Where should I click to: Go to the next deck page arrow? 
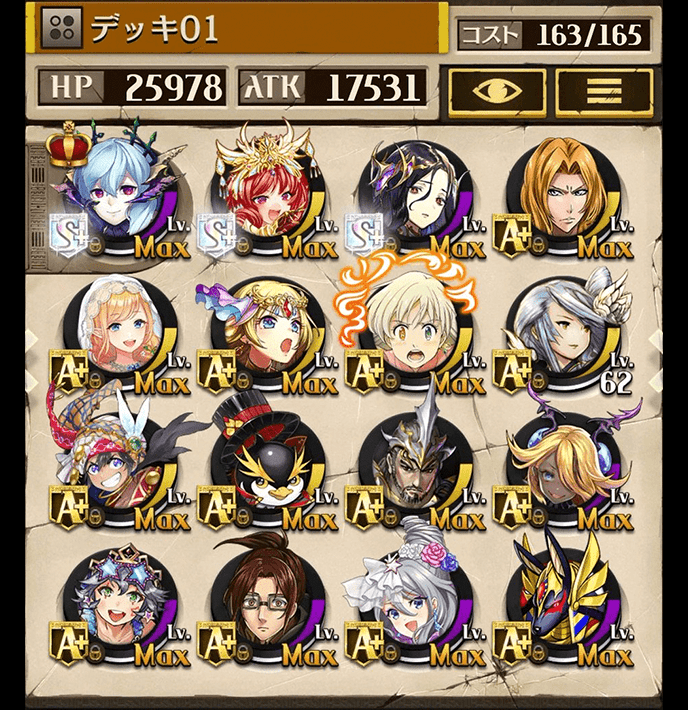[656, 340]
